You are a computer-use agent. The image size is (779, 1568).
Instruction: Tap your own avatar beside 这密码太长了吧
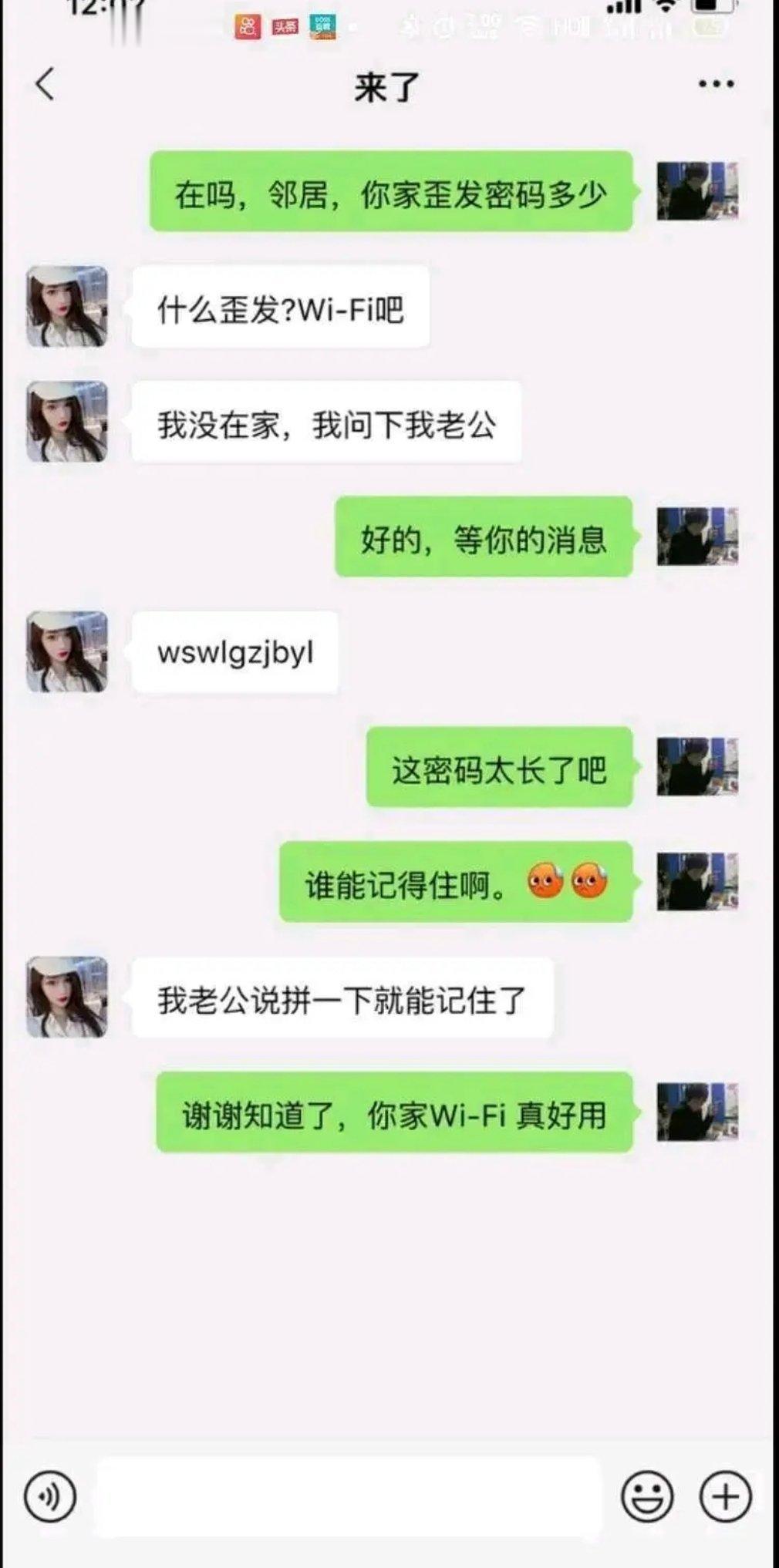697,766
